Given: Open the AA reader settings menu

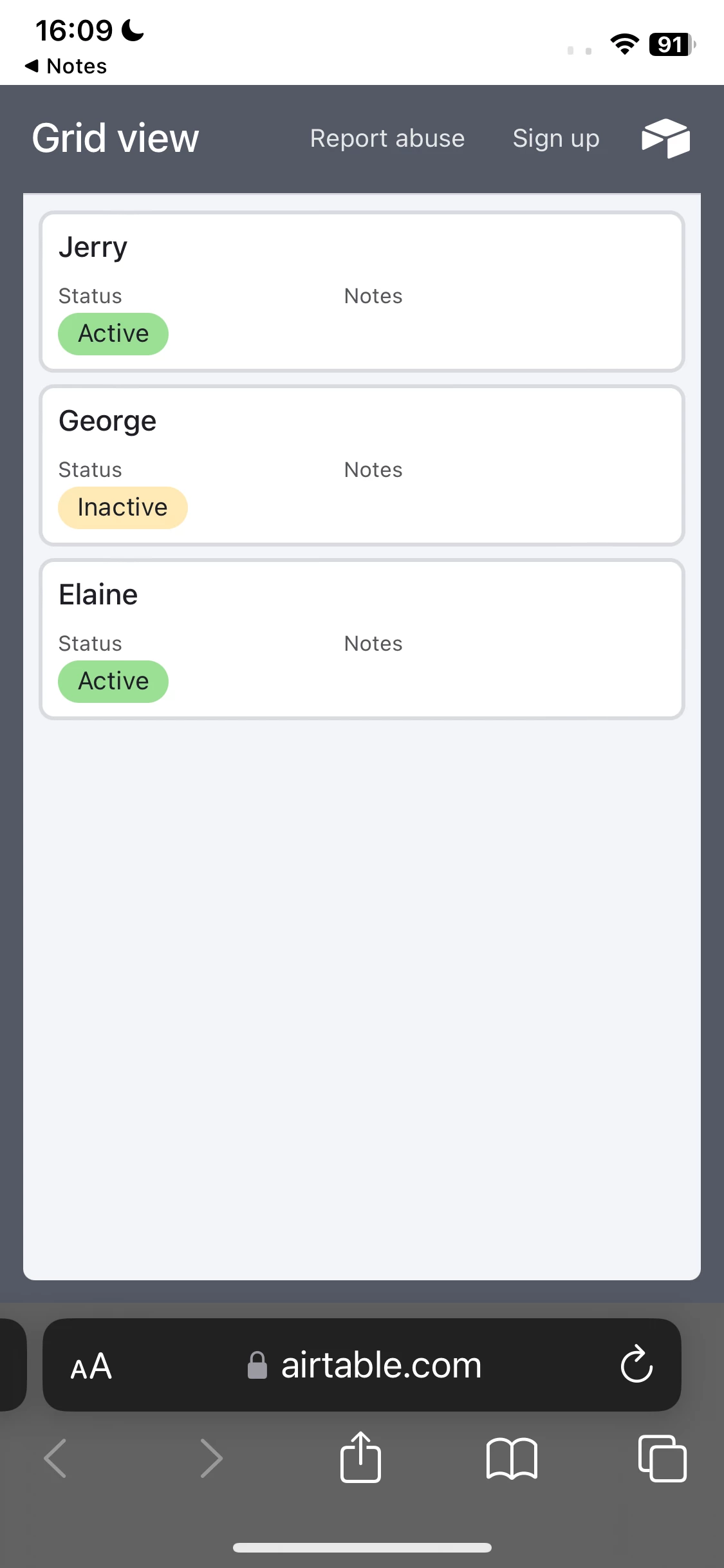Looking at the screenshot, I should [91, 1366].
